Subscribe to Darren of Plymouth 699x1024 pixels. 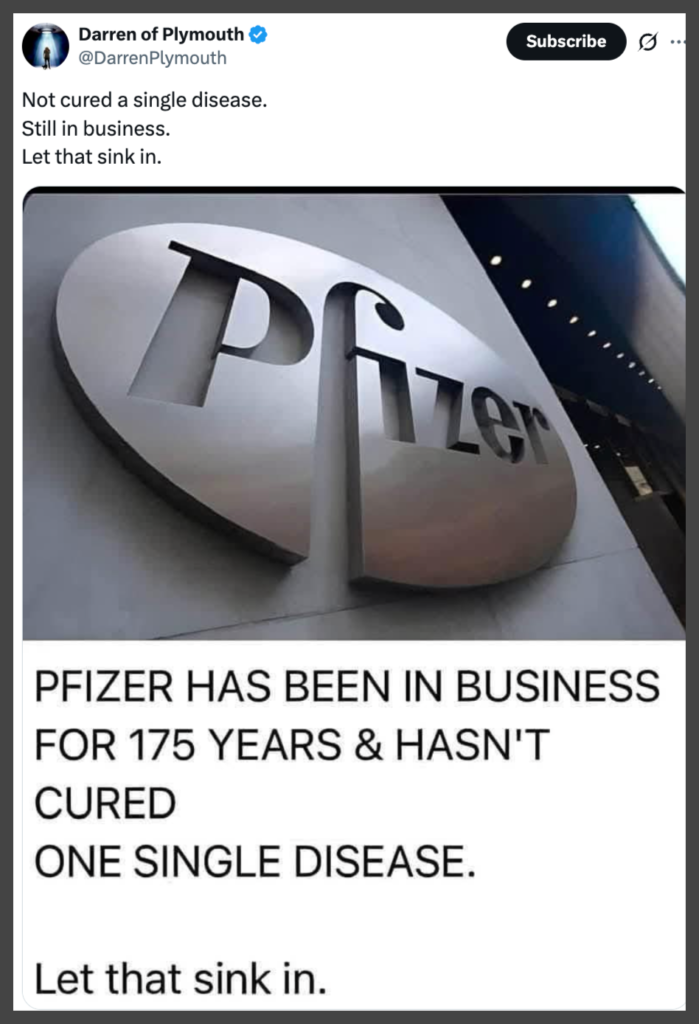[565, 41]
